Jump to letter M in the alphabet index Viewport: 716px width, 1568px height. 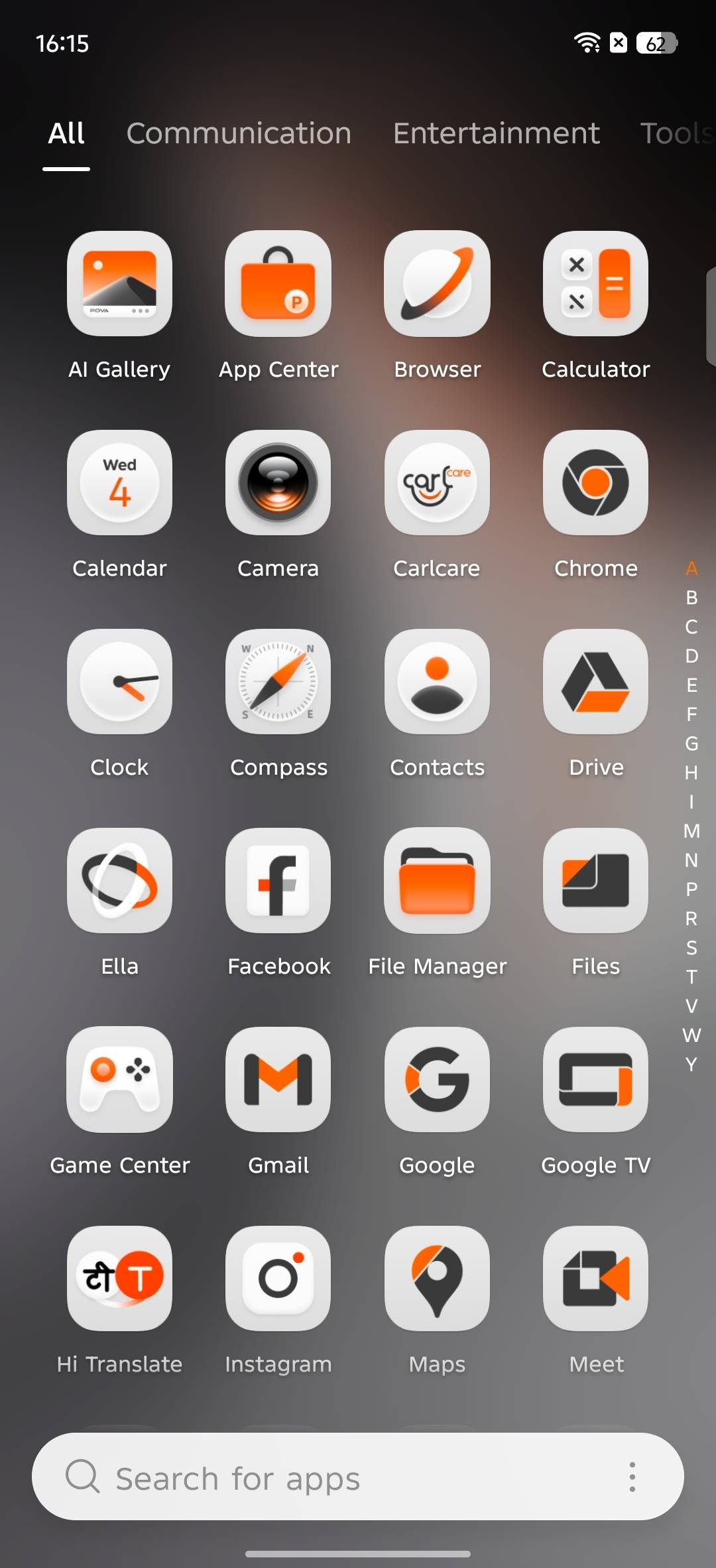691,831
